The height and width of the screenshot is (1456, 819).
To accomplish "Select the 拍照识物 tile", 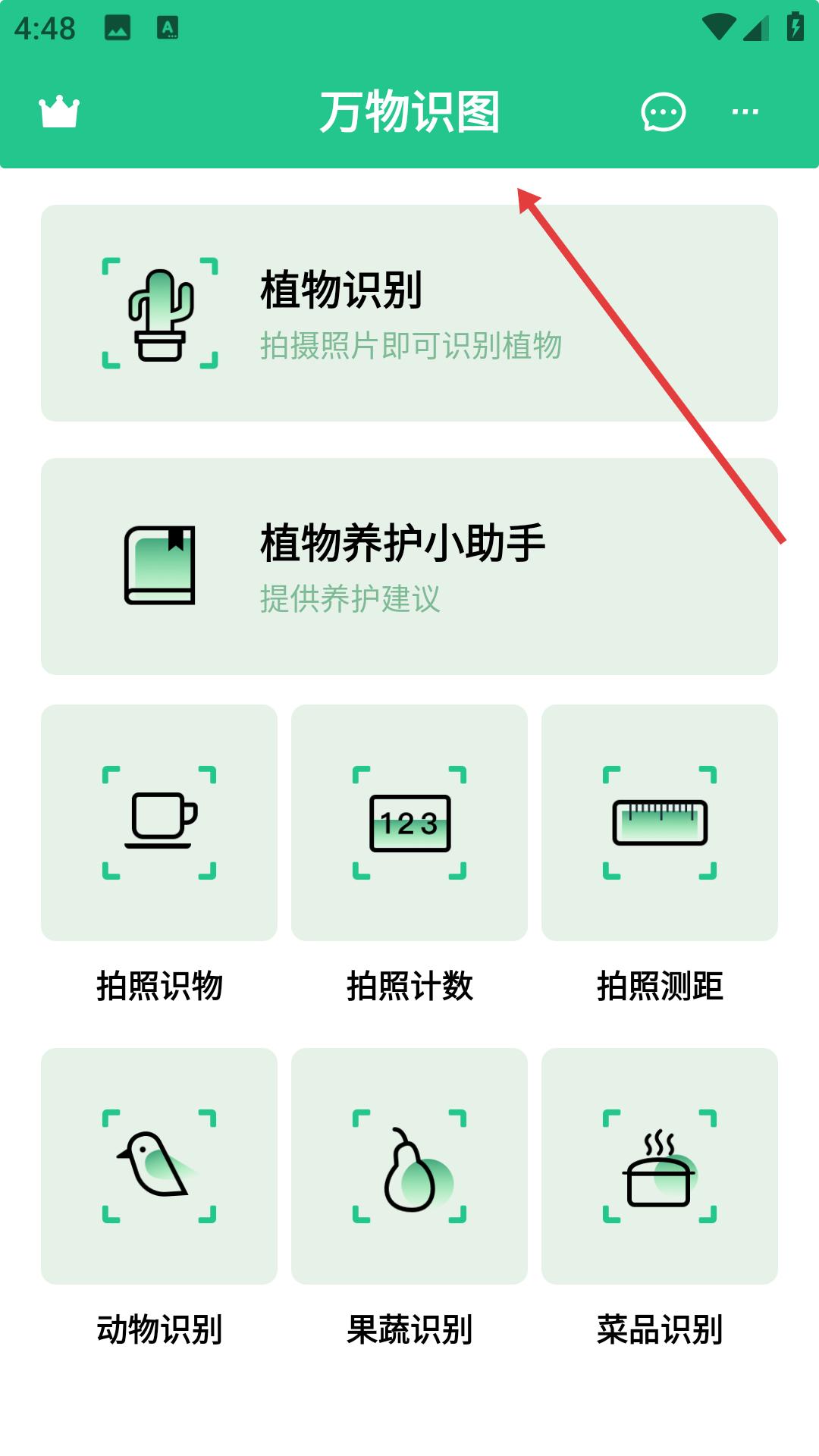I will coord(159,823).
